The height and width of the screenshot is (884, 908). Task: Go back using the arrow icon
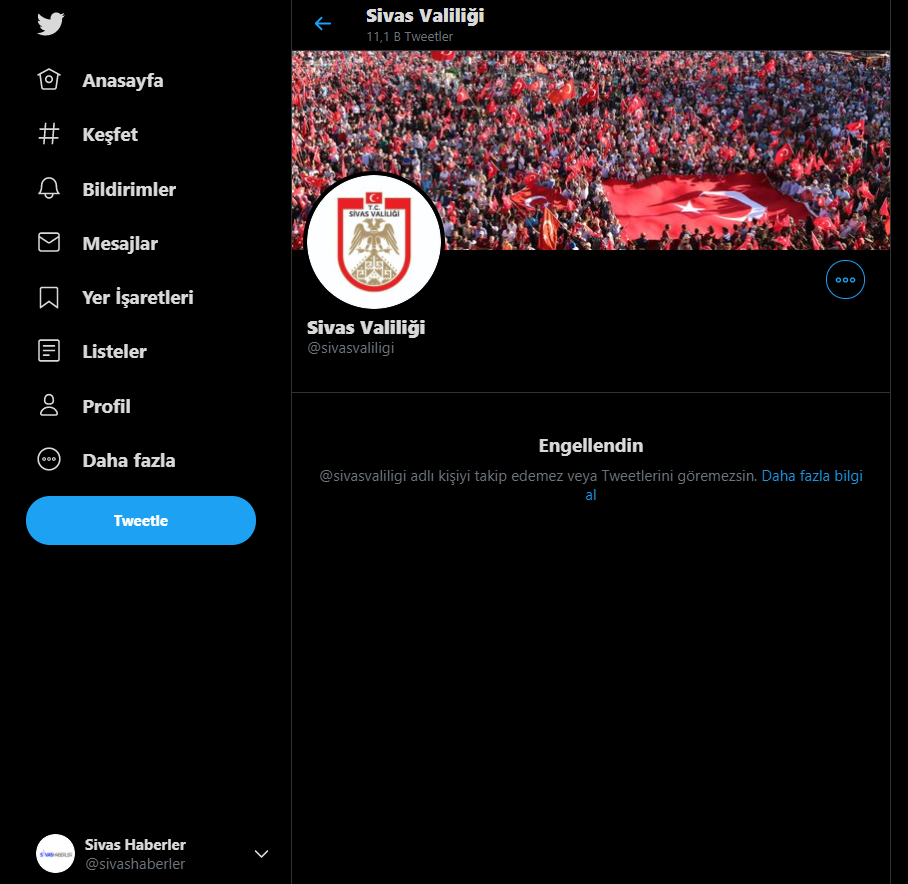pyautogui.click(x=322, y=24)
